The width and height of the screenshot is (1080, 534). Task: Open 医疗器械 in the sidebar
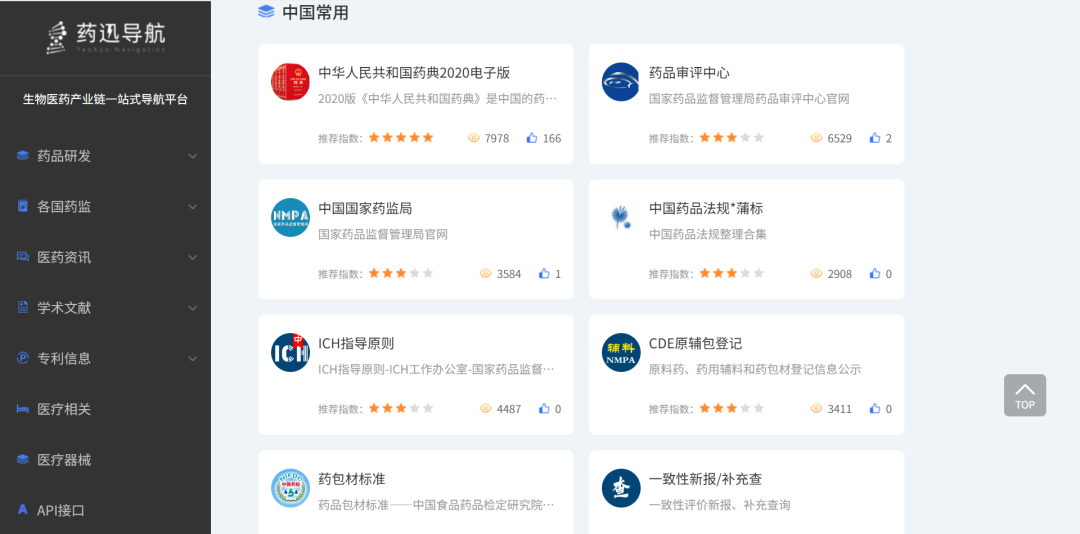click(105, 460)
